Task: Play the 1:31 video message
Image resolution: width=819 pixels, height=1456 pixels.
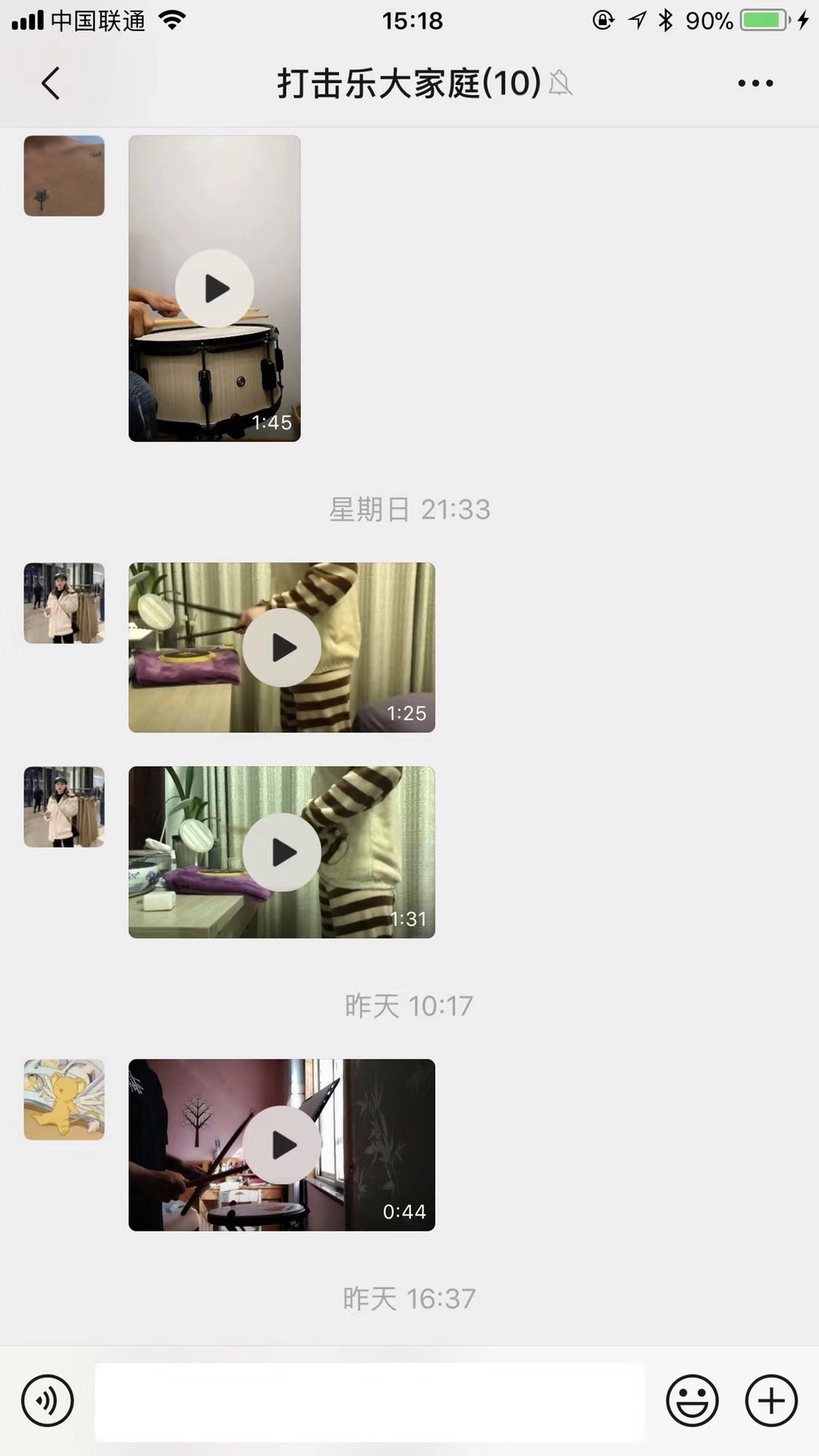Action: point(282,852)
